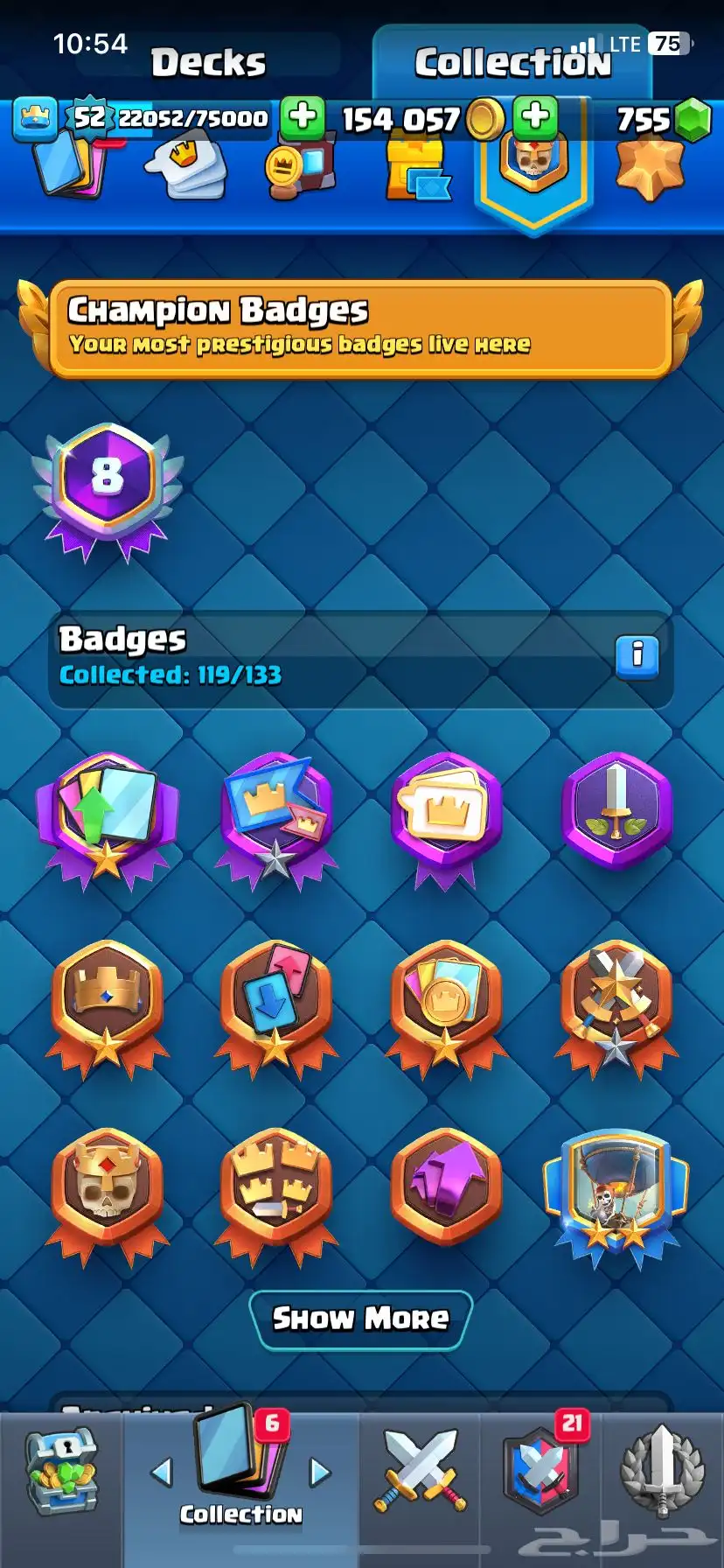Open the events sword laurel tab
The width and height of the screenshot is (724, 1568).
click(x=662, y=1472)
